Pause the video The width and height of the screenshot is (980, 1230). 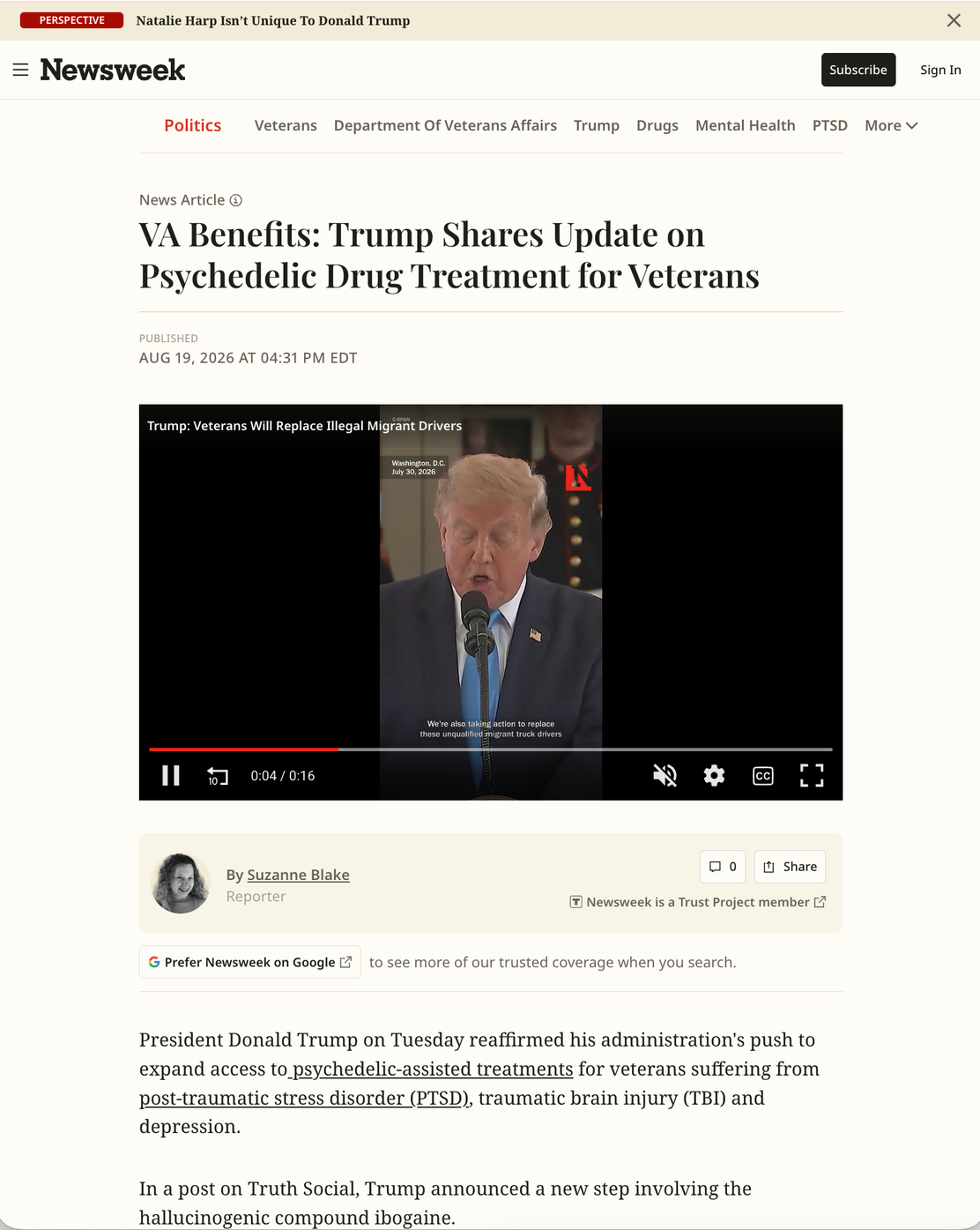click(171, 776)
